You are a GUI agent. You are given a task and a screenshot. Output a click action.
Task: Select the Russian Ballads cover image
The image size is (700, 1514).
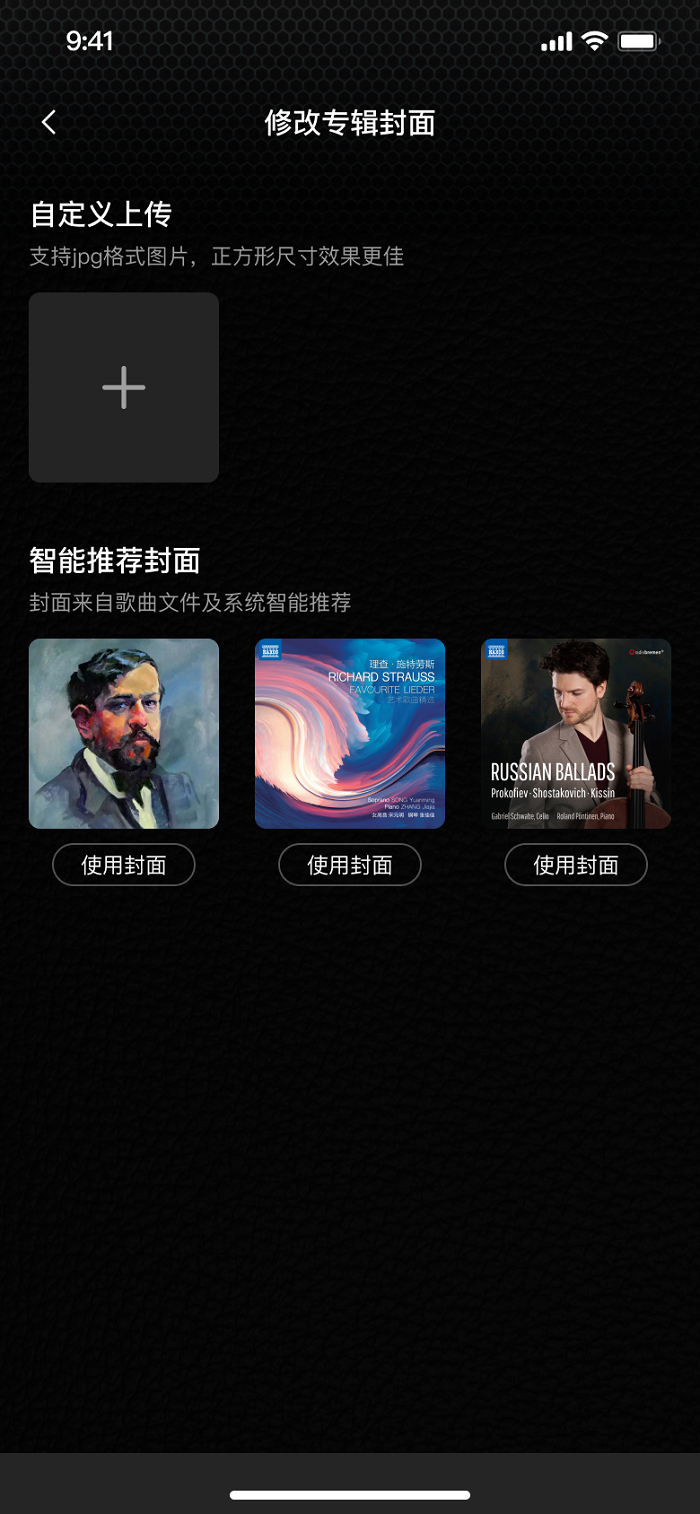click(x=576, y=733)
